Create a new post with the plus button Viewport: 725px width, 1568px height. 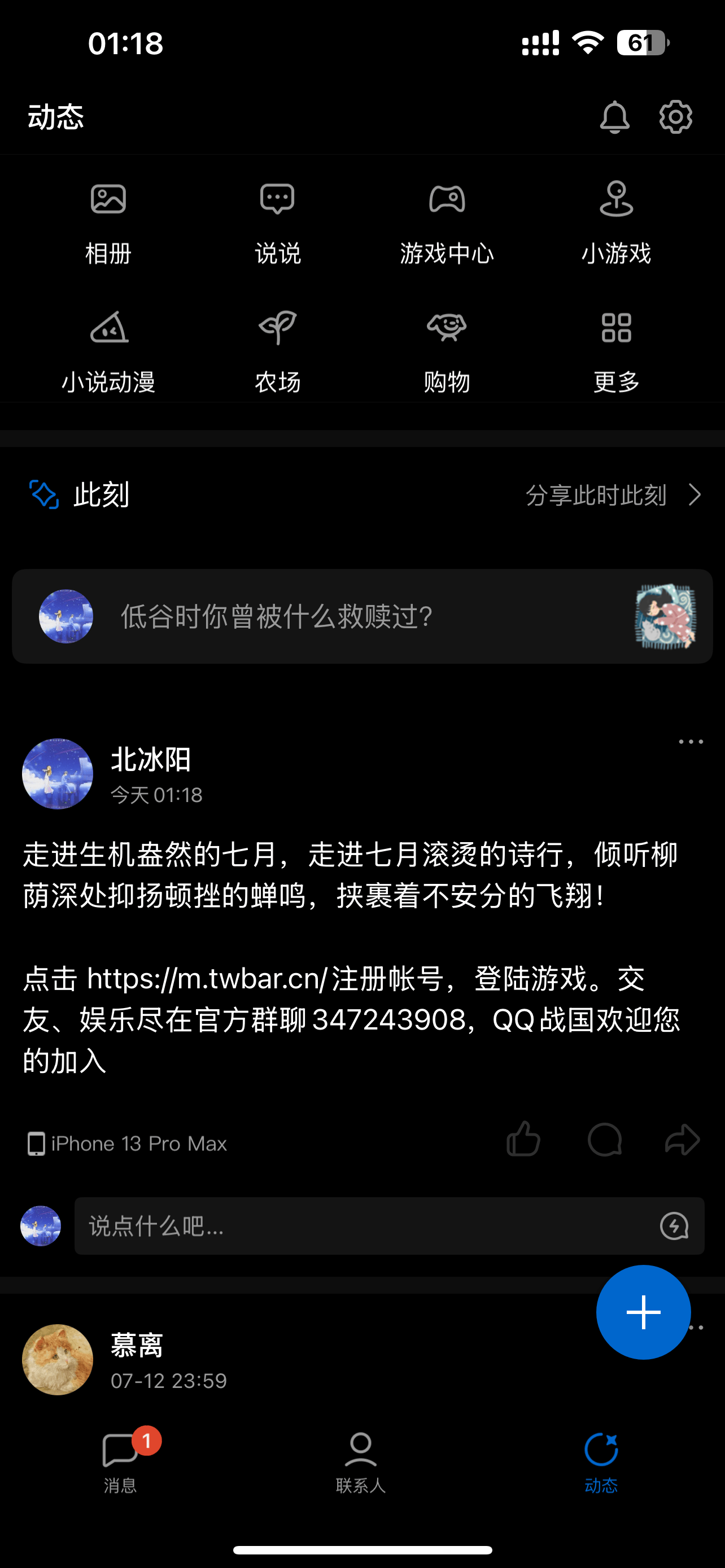click(x=643, y=1312)
